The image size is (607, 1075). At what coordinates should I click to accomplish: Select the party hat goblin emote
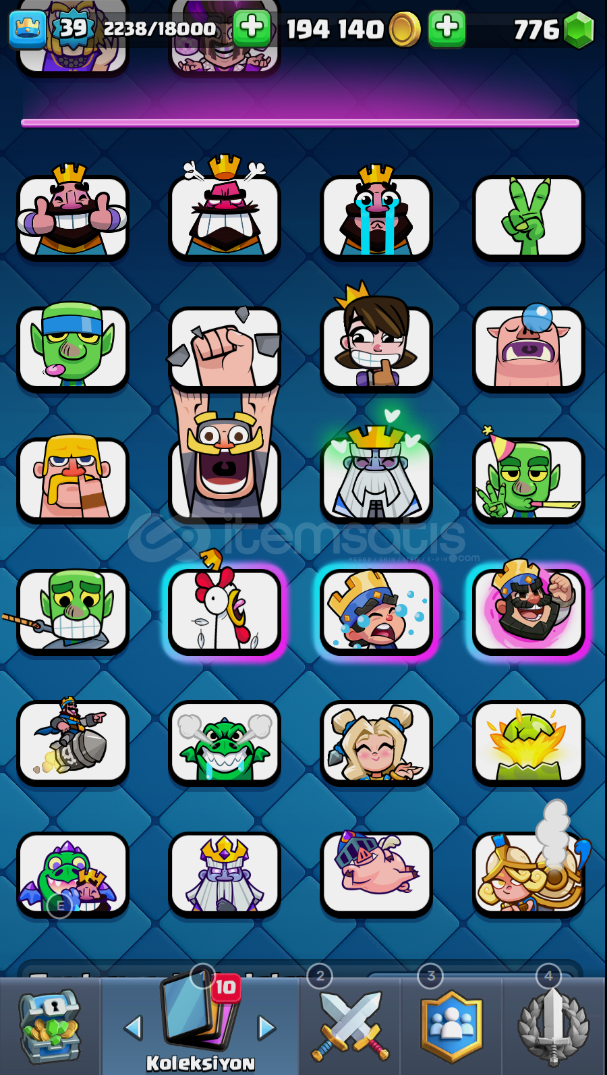528,478
